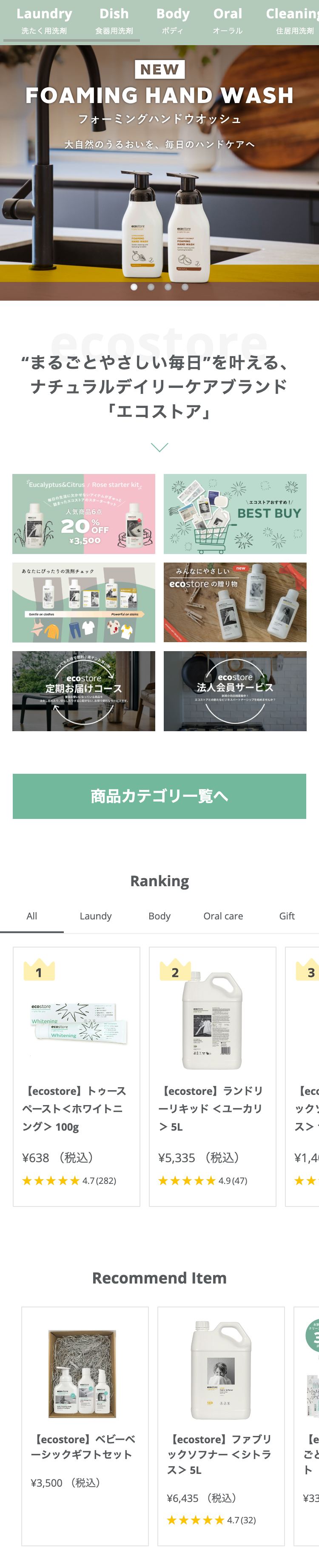Open the ecostore gift banner

234,602
